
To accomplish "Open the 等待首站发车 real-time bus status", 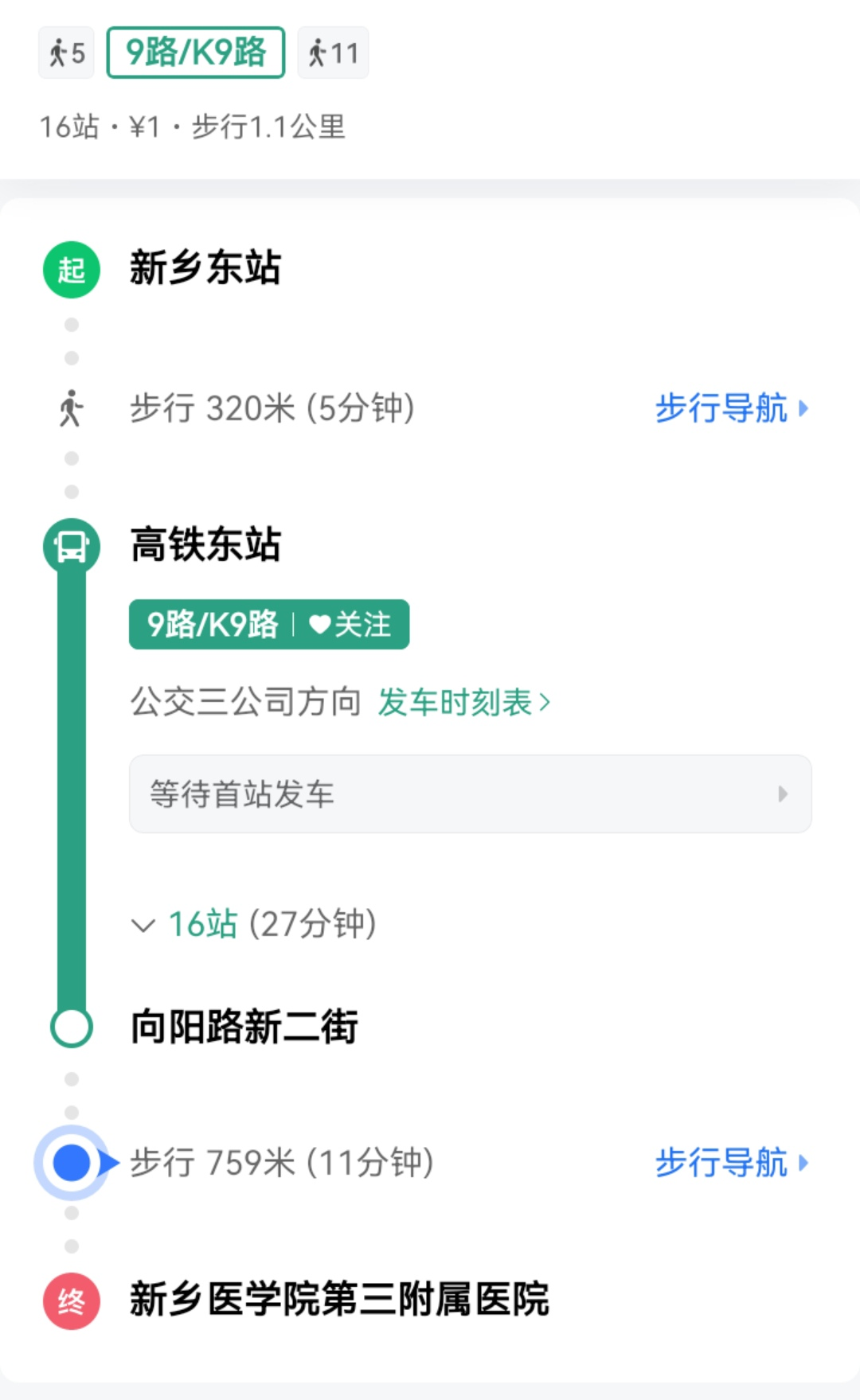I will (x=470, y=794).
